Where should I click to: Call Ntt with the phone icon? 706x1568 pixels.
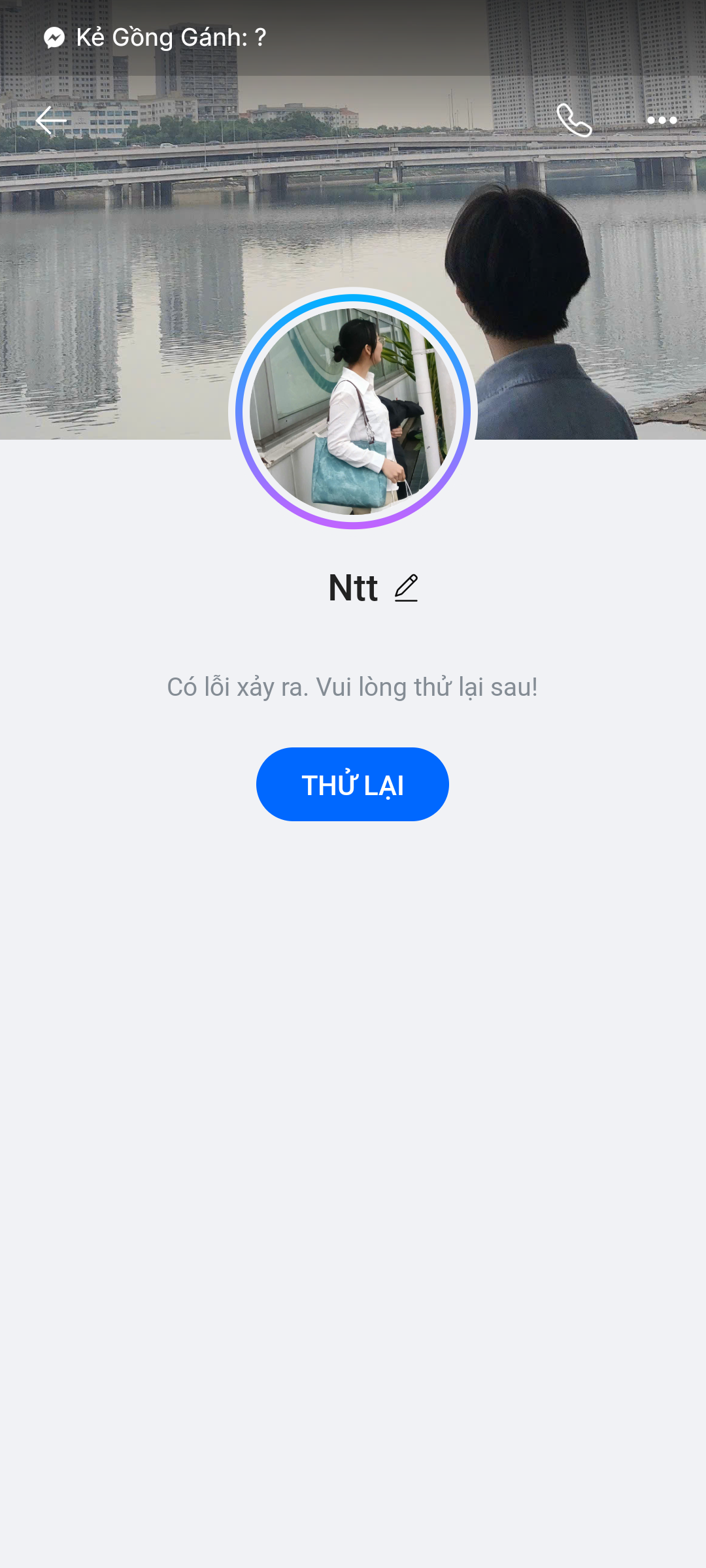(x=574, y=120)
